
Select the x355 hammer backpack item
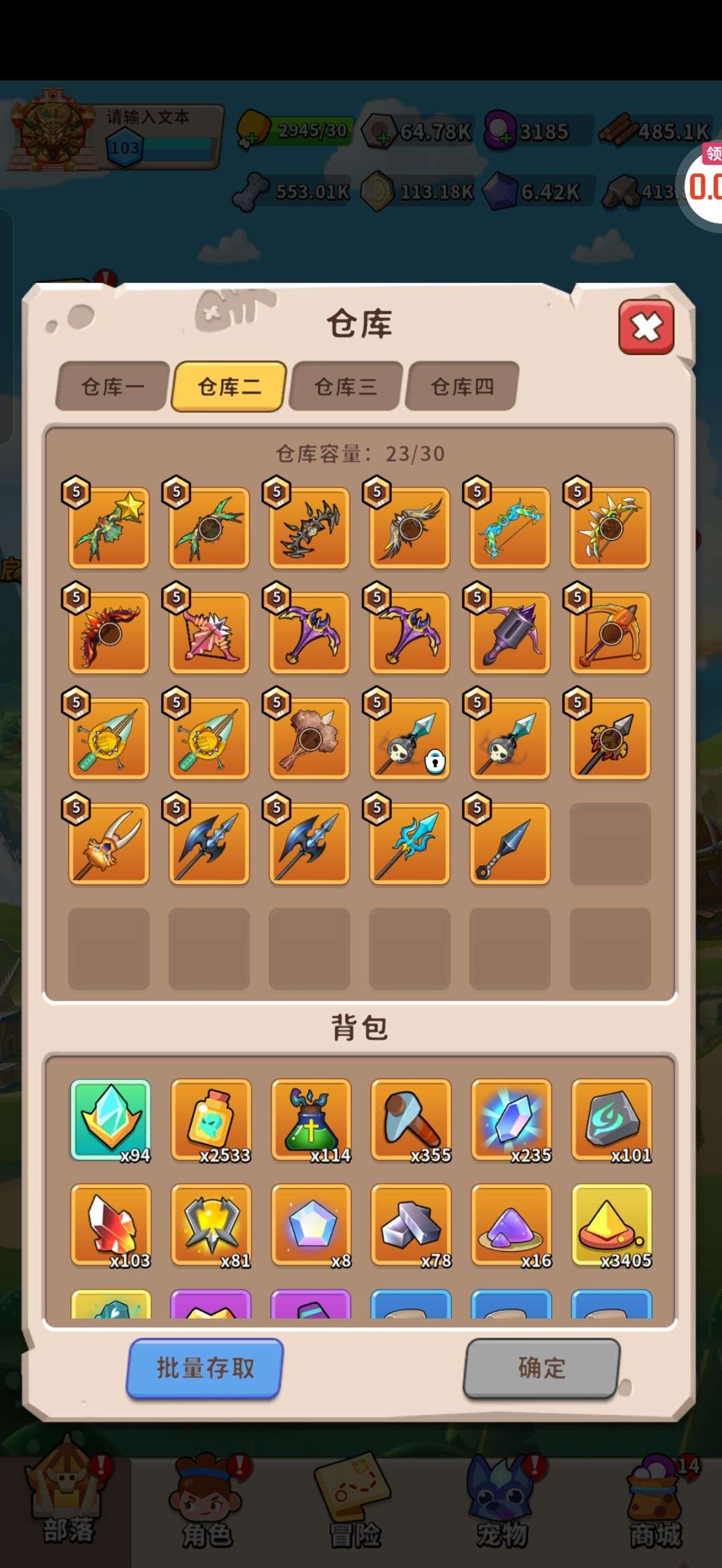click(411, 1120)
